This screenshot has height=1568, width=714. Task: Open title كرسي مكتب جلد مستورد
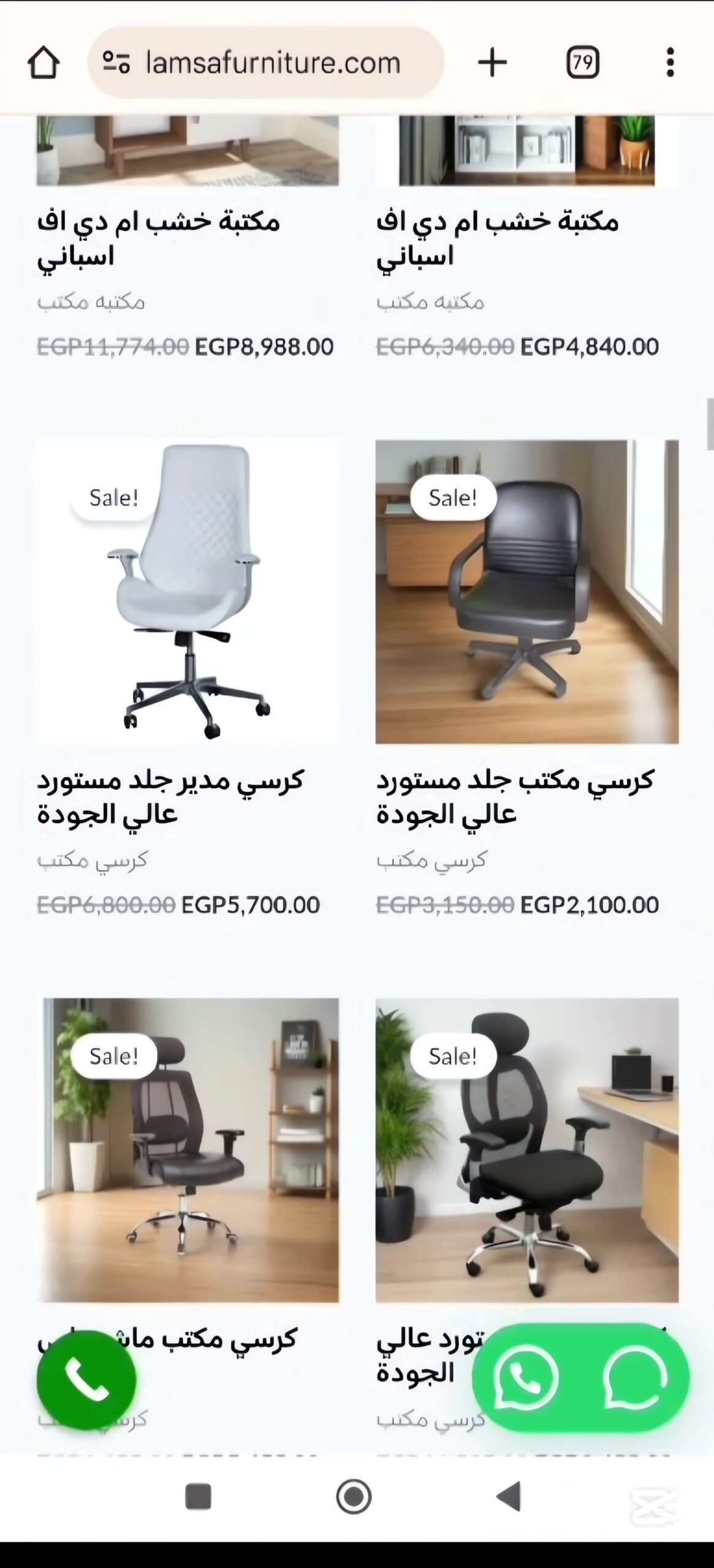pos(515,796)
